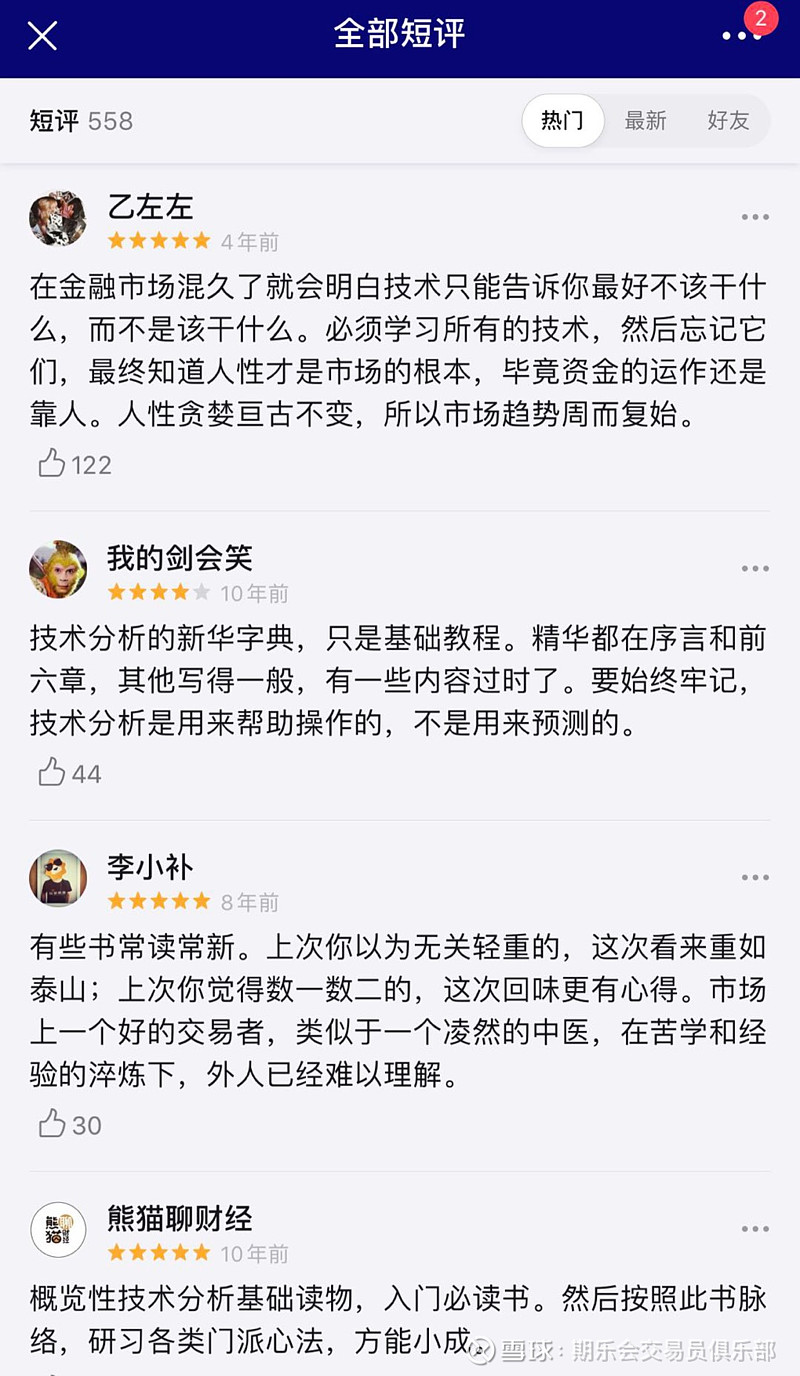
Task: Switch to the 最新 tab
Action: click(647, 121)
